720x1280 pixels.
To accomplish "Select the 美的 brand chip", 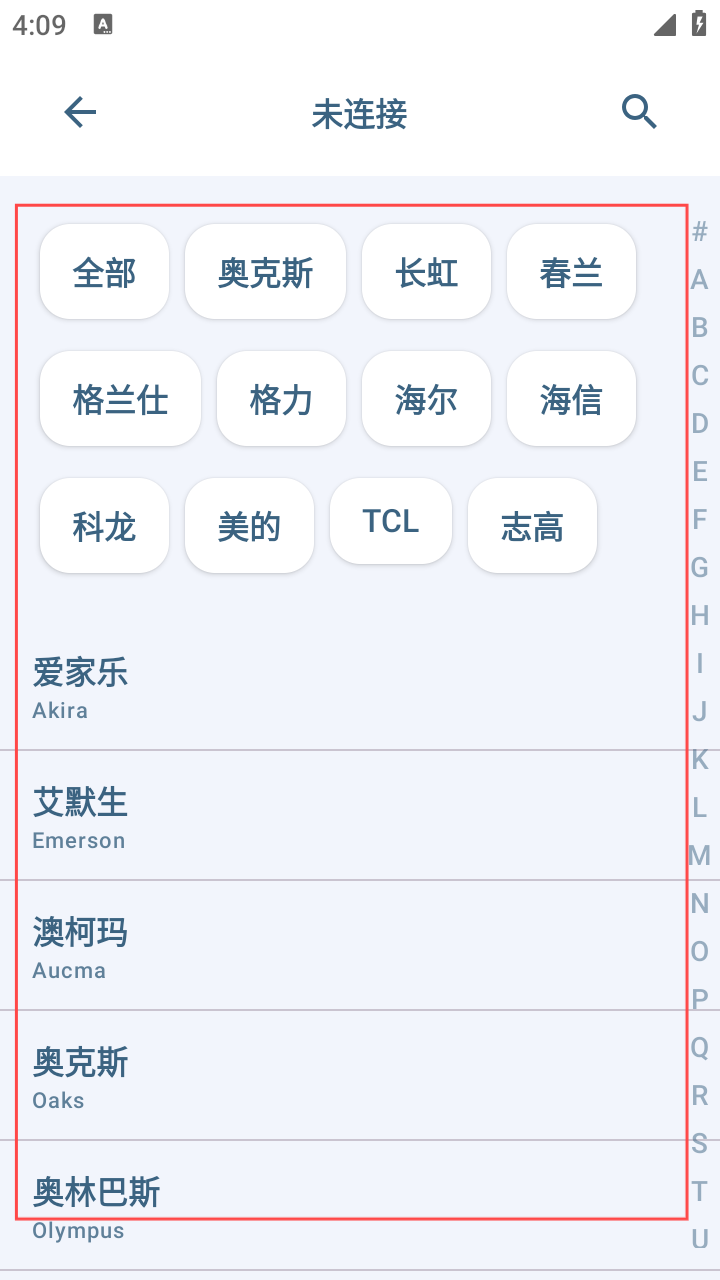I will click(x=249, y=526).
